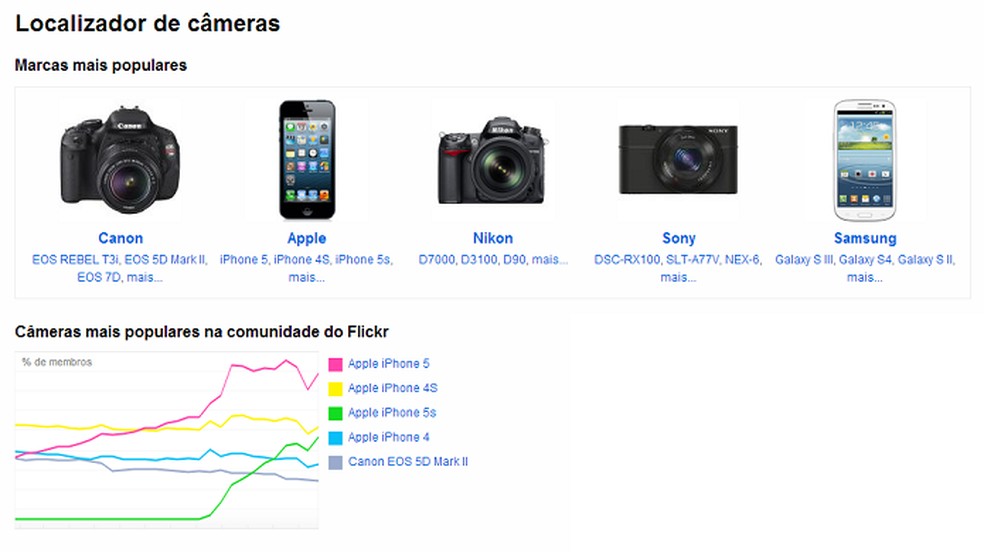
Task: Tap the Canon camera picture
Action: [x=120, y=160]
